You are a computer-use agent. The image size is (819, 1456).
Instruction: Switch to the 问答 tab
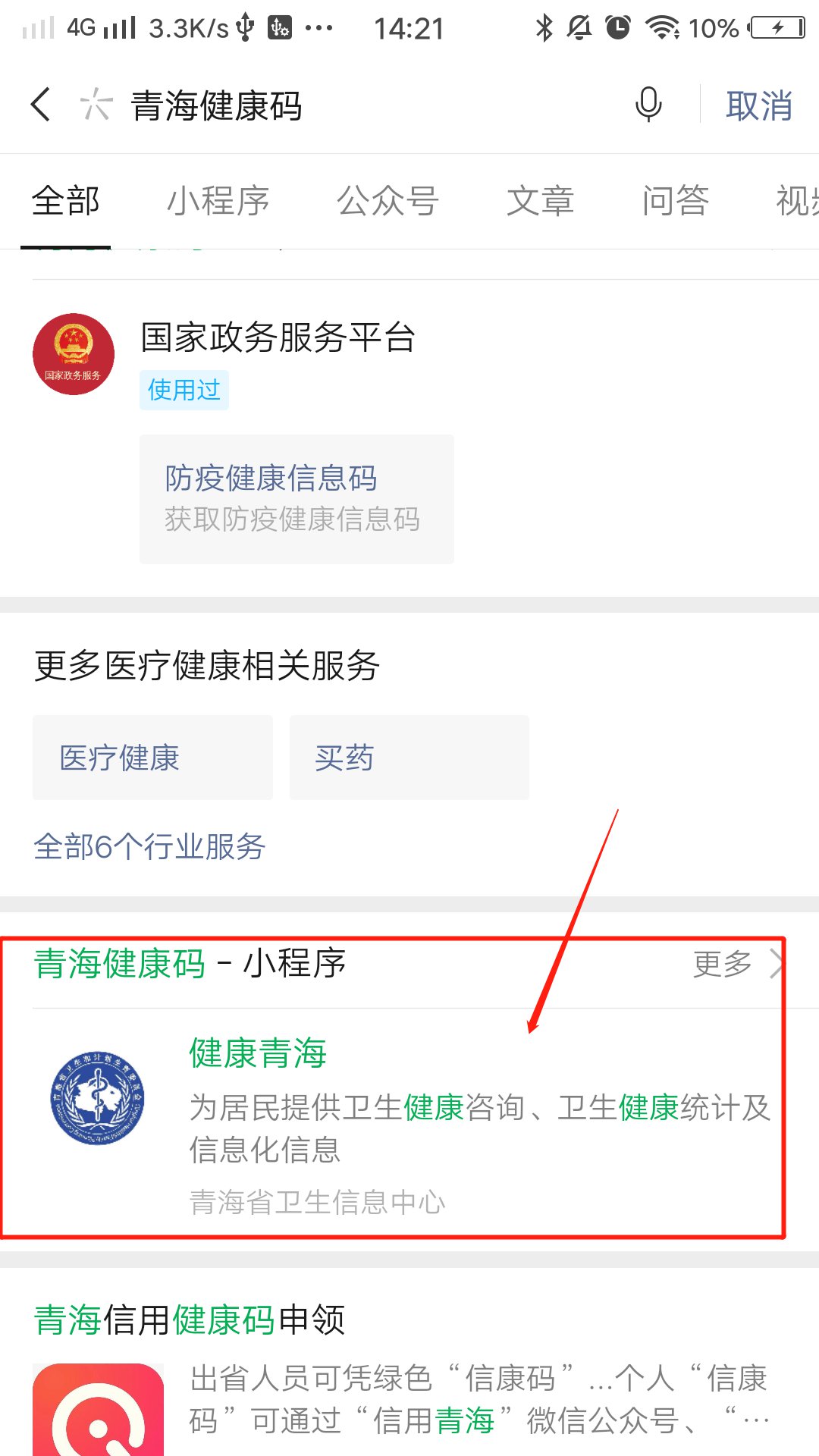pos(675,202)
